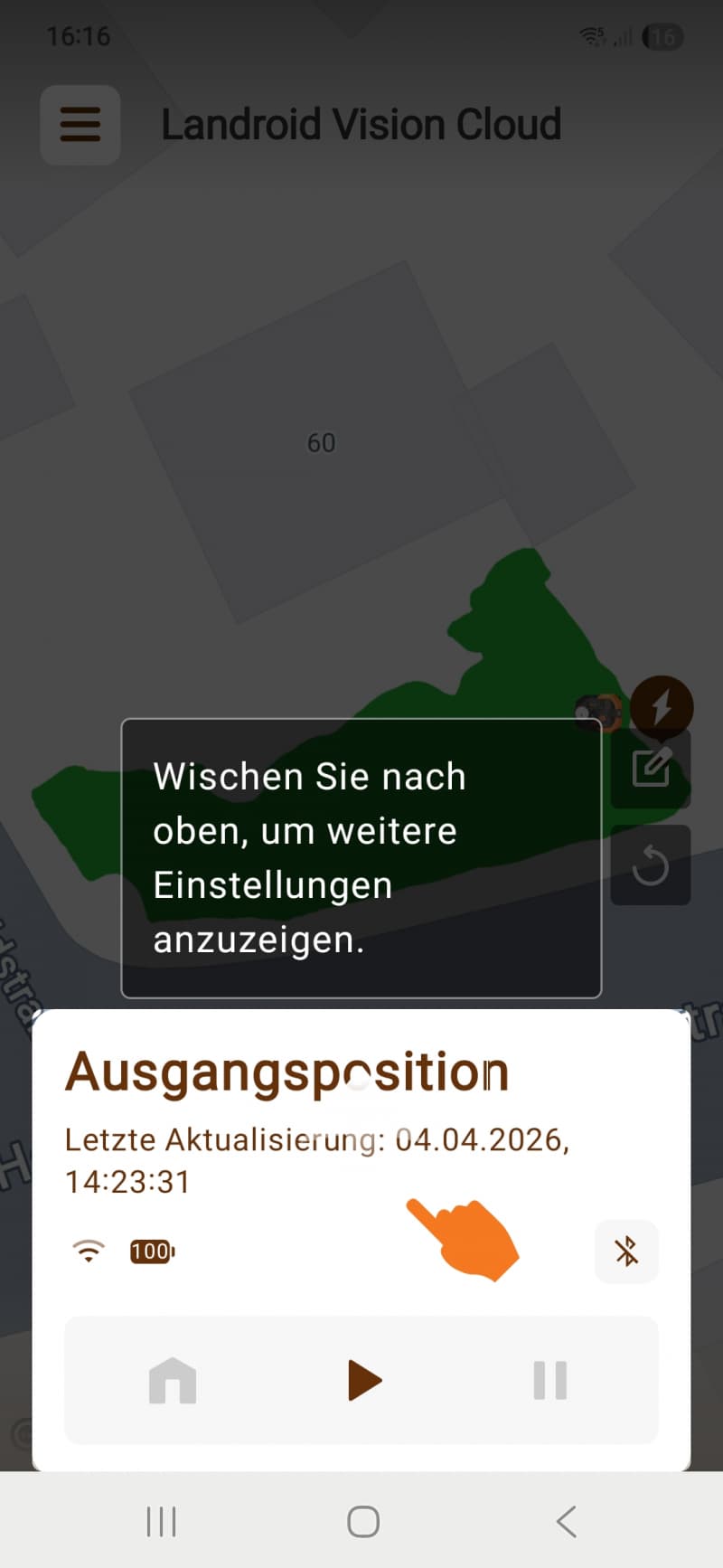This screenshot has height=1568, width=723.
Task: Go back using the system back button
Action: click(x=567, y=1522)
